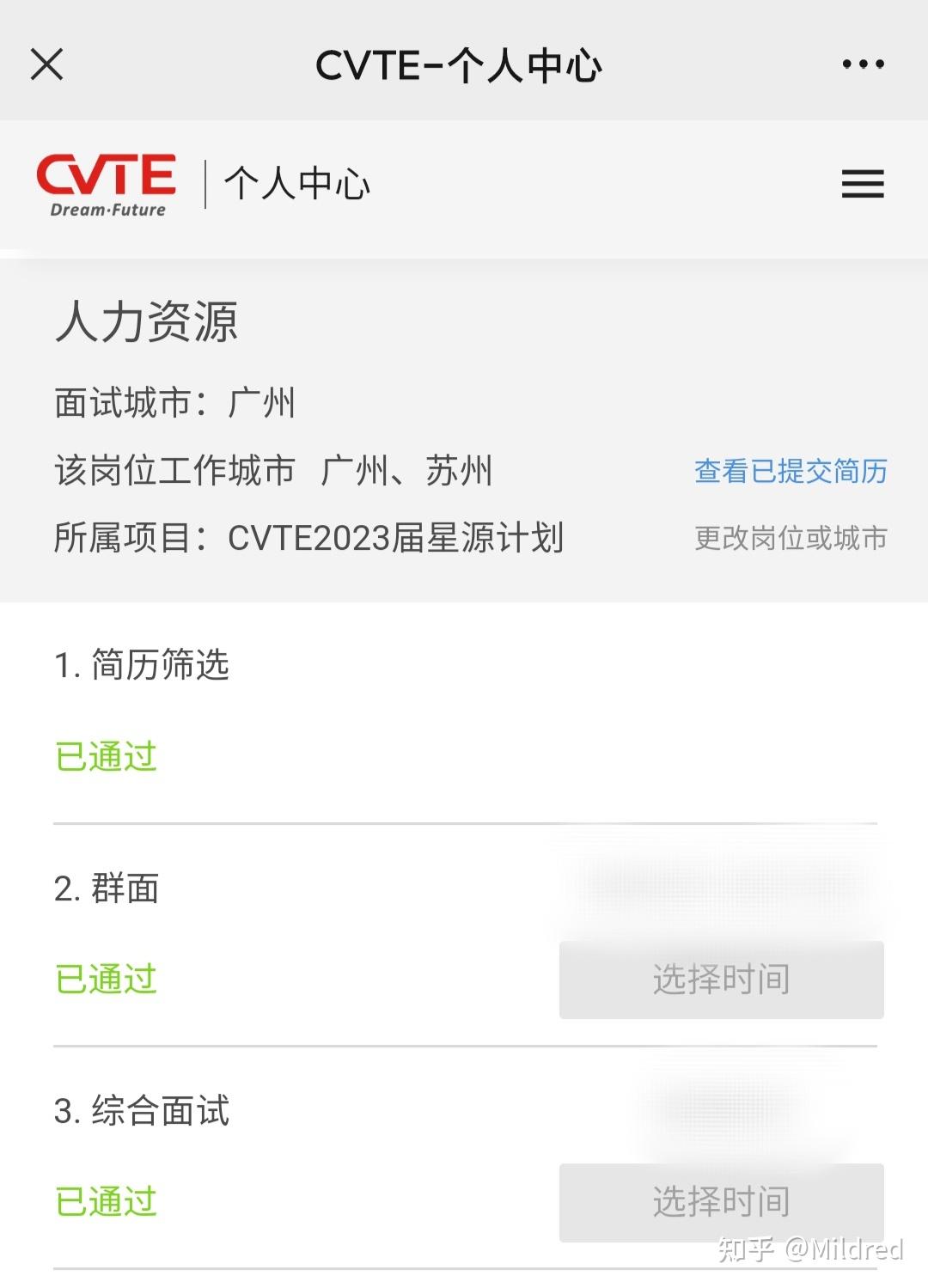This screenshot has height=1288, width=928.
Task: Close the CVTE mini-program with the X icon
Action: 47,64
